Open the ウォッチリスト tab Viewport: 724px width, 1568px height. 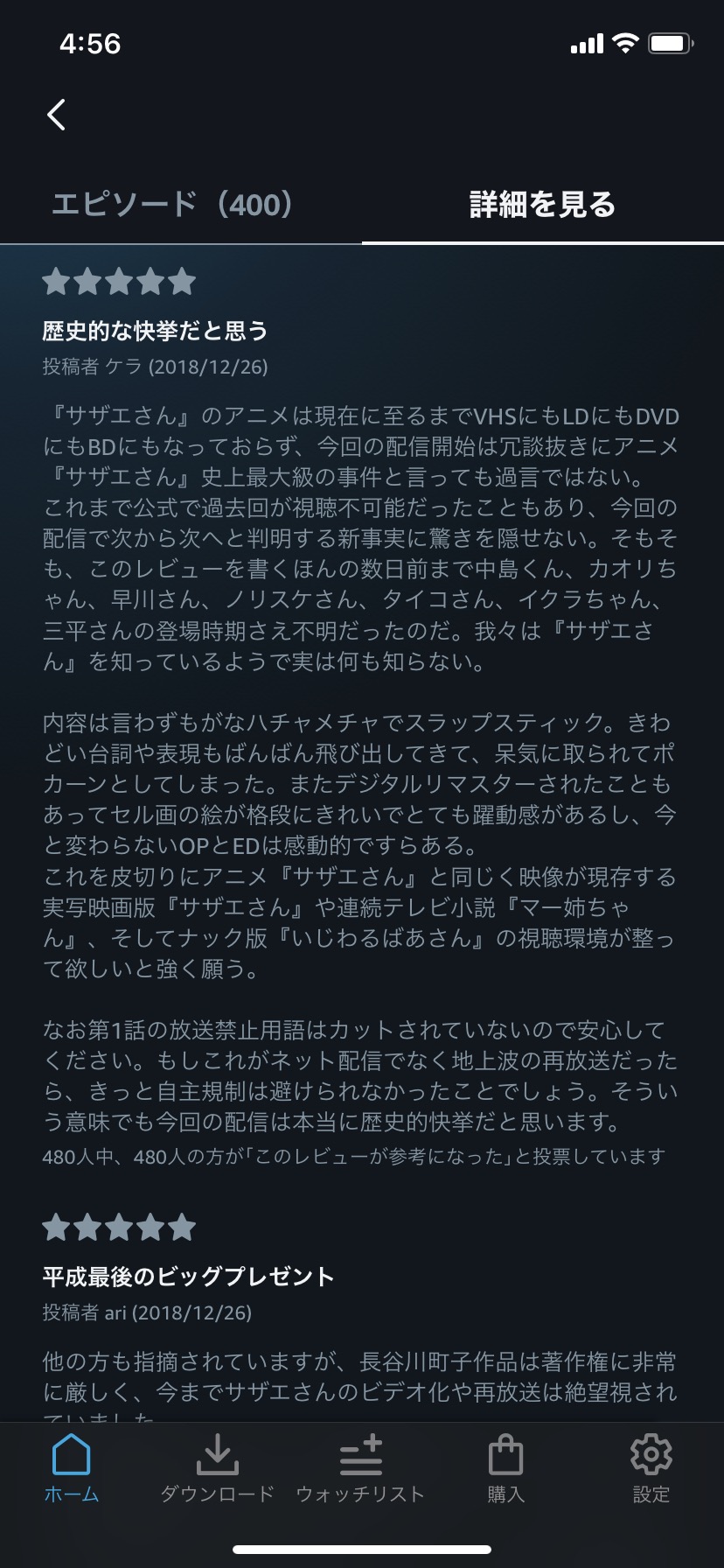[x=360, y=1470]
